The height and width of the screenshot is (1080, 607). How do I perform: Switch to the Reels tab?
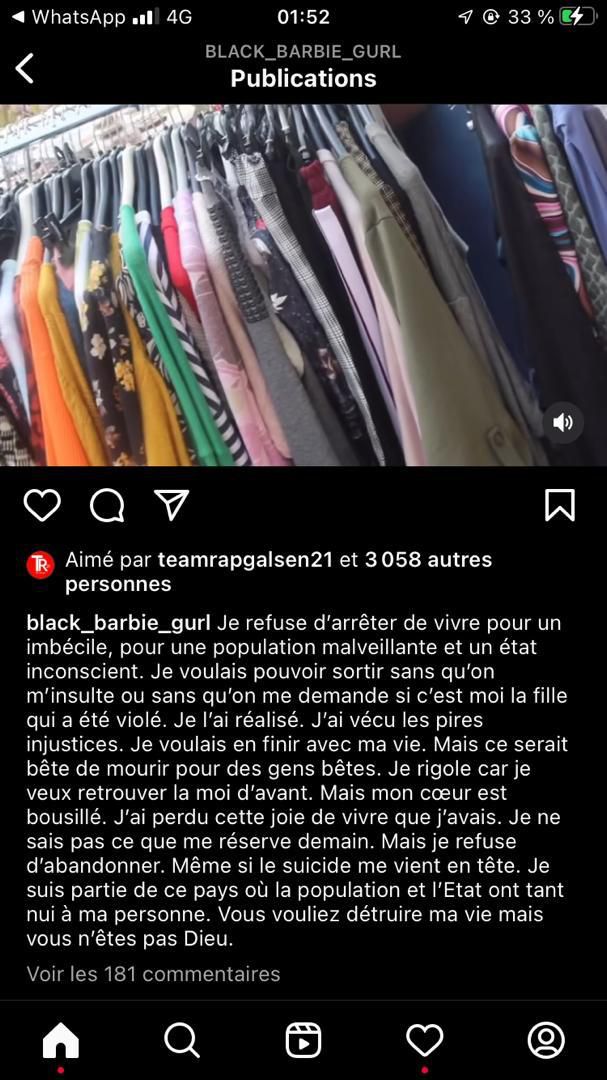point(303,1041)
